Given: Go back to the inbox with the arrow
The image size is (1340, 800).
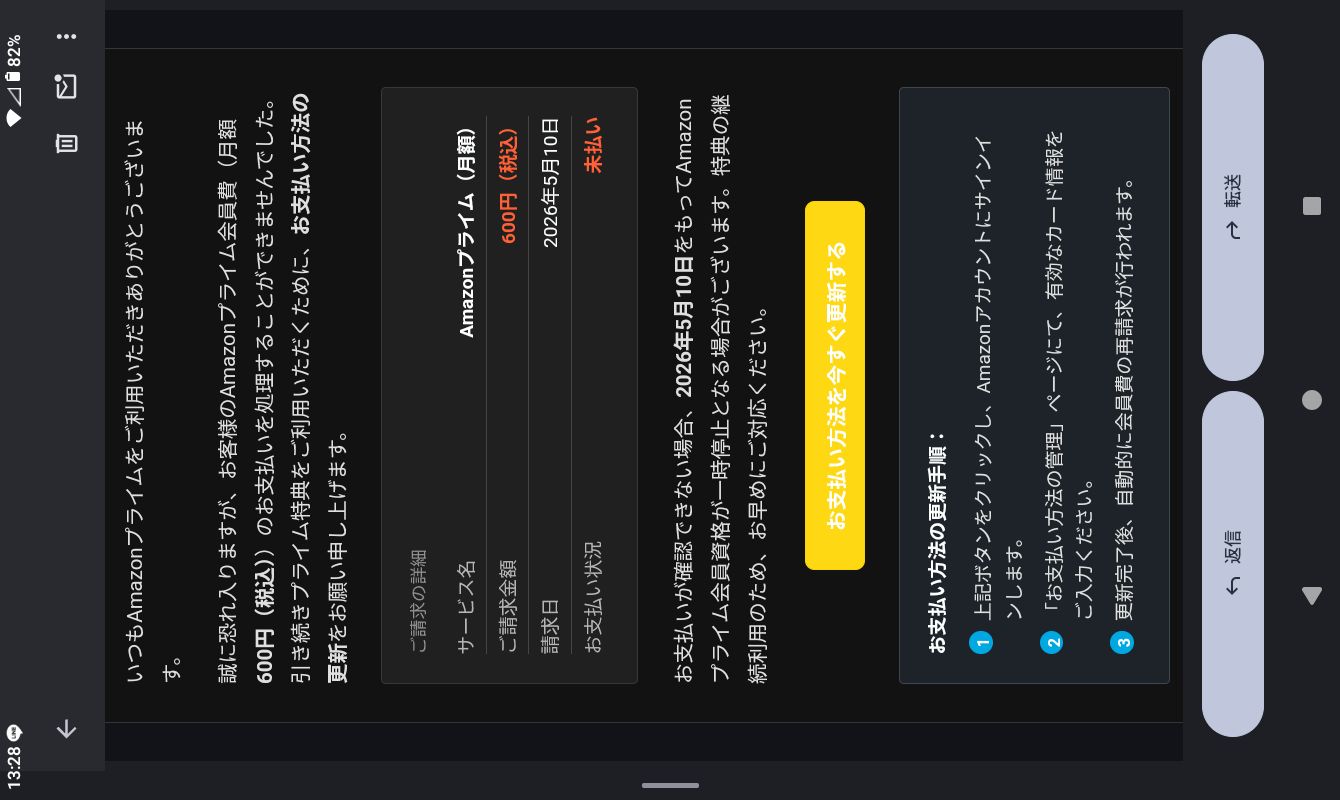Looking at the screenshot, I should tap(66, 729).
